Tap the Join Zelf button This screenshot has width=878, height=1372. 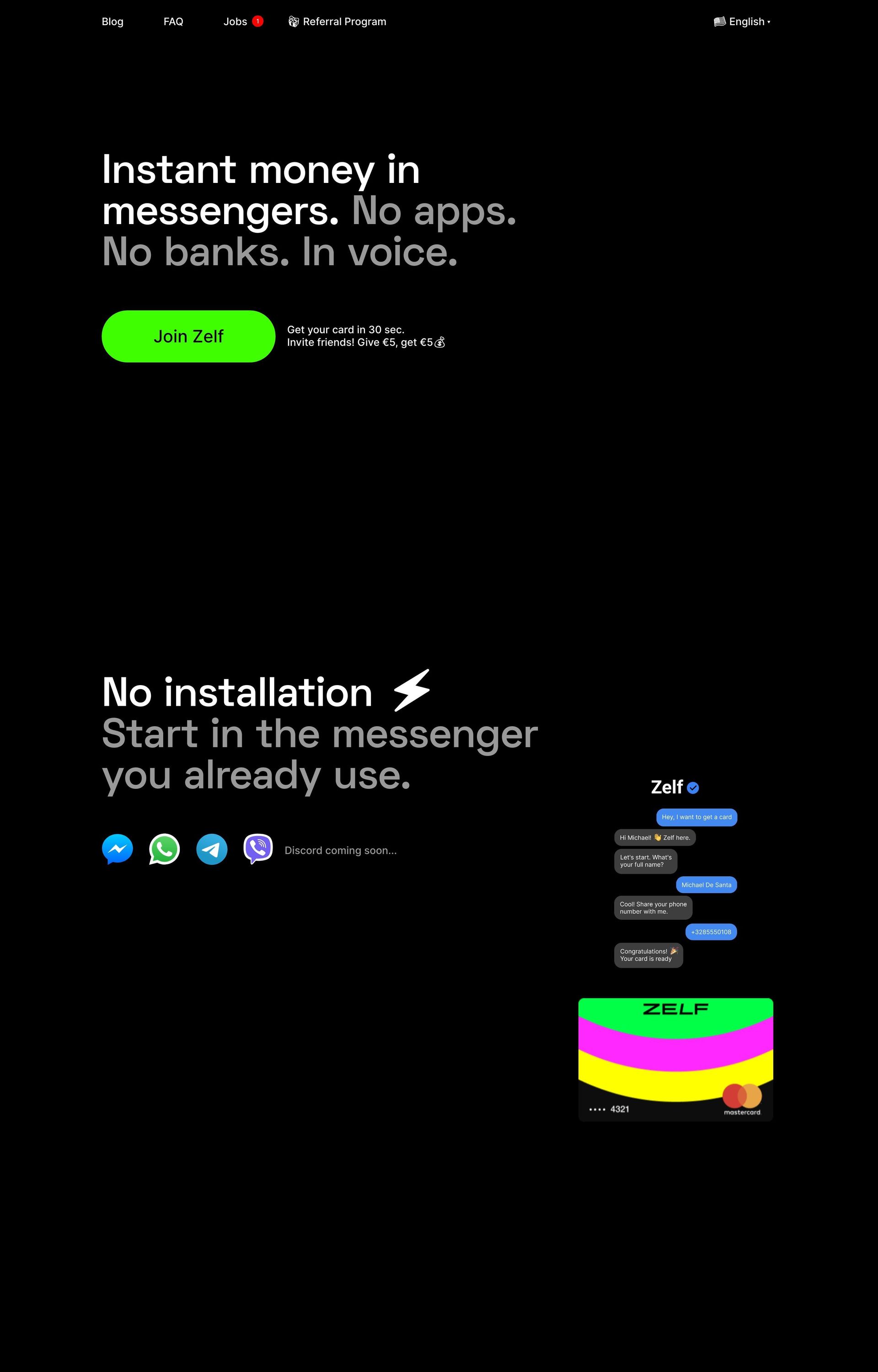click(188, 336)
